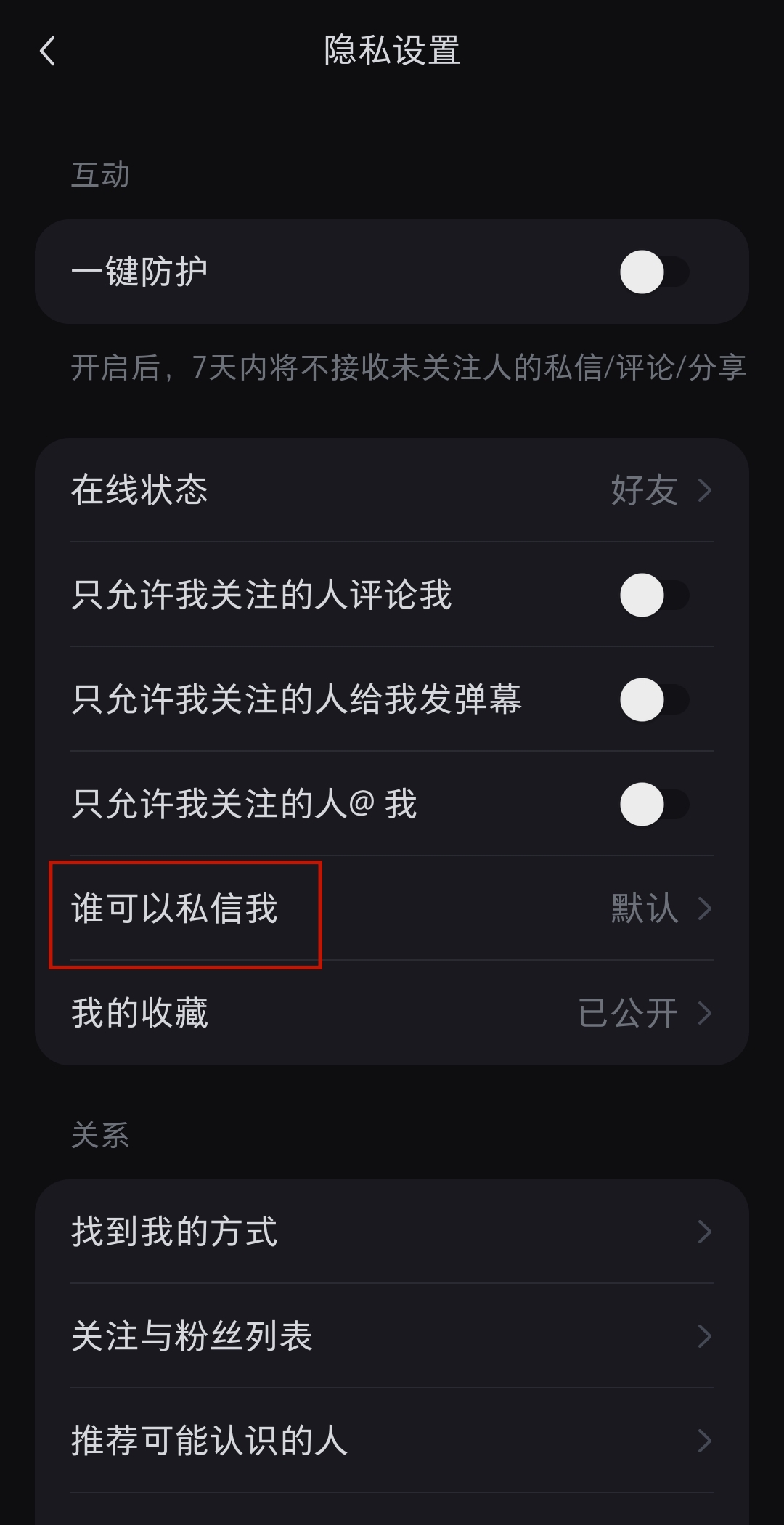Go back from 隐私设置
784x1525 pixels.
pyautogui.click(x=48, y=52)
